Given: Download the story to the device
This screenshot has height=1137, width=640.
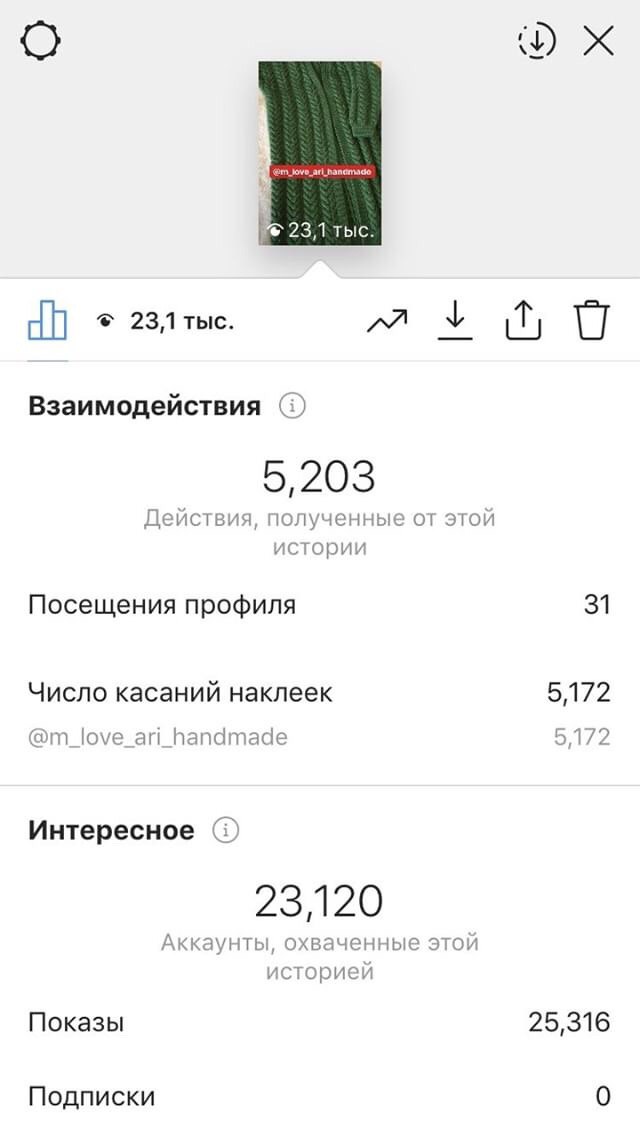Looking at the screenshot, I should pyautogui.click(x=455, y=321).
